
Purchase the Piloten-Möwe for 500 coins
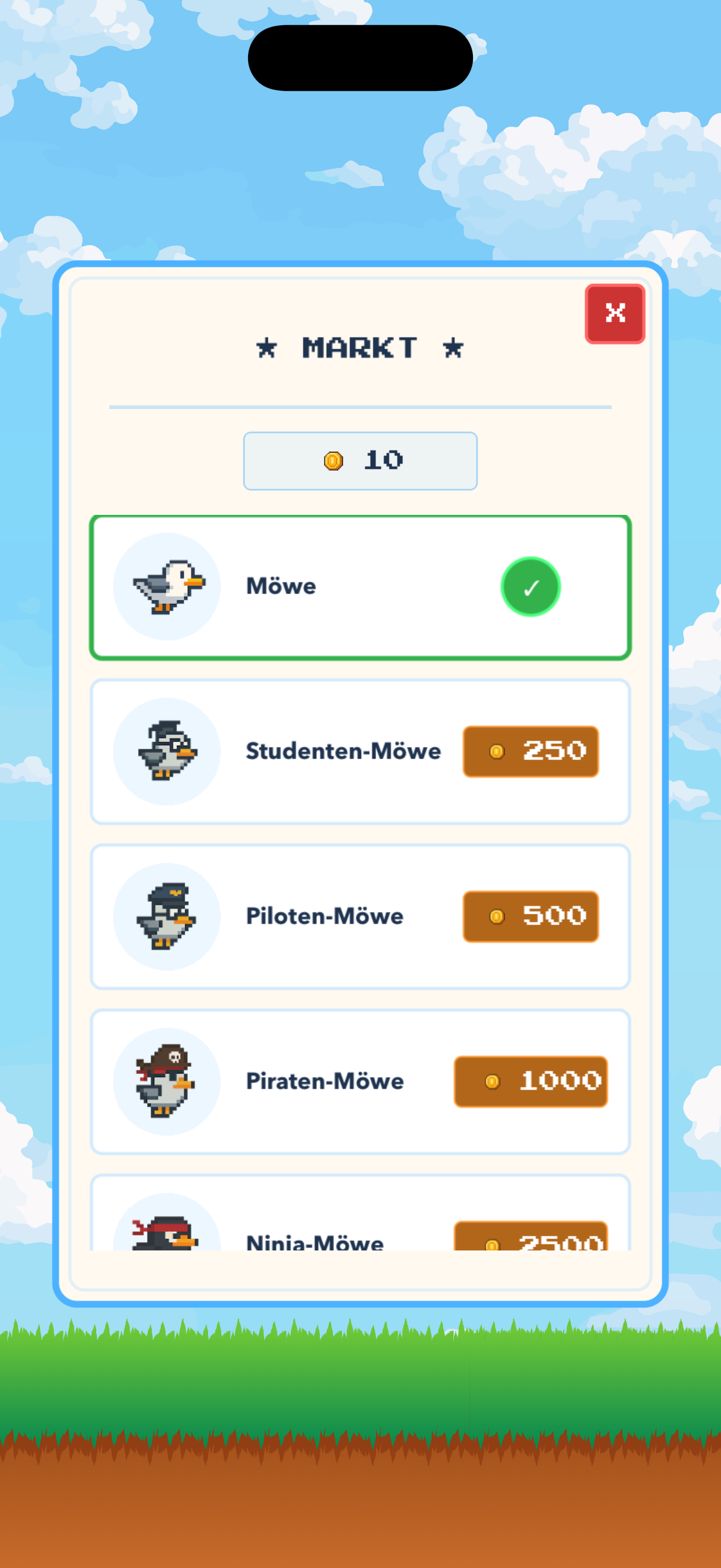pos(530,916)
